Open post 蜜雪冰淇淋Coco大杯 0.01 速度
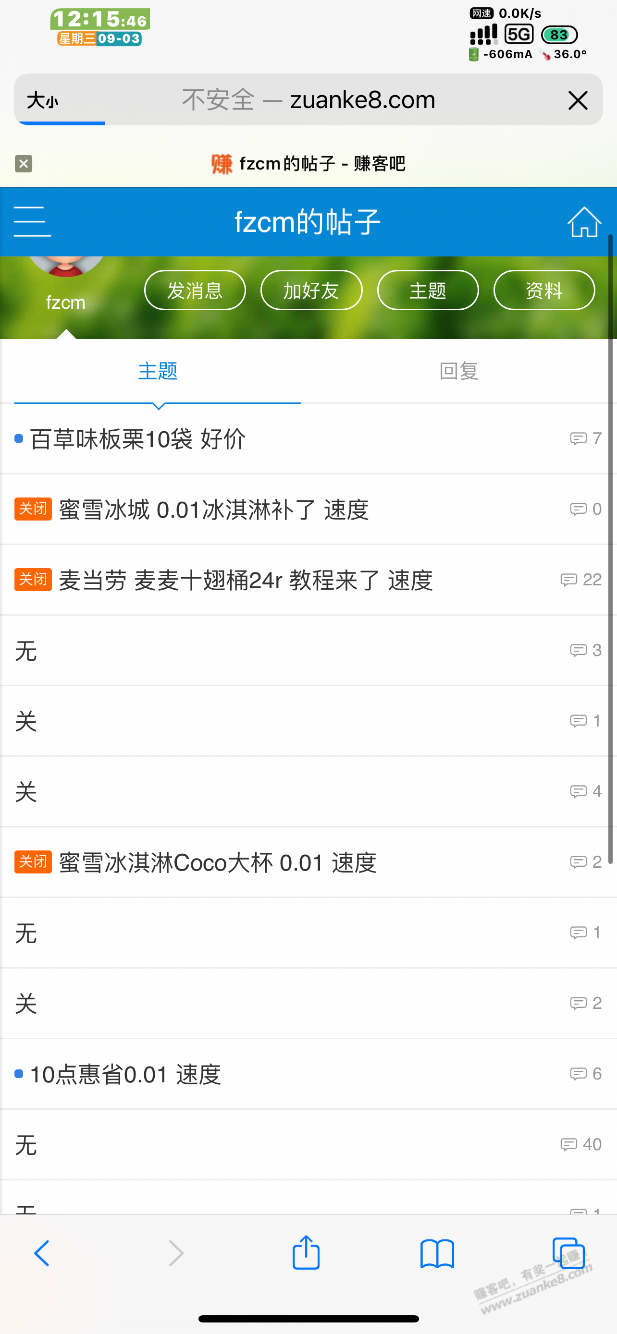The width and height of the screenshot is (617, 1334). coord(217,862)
